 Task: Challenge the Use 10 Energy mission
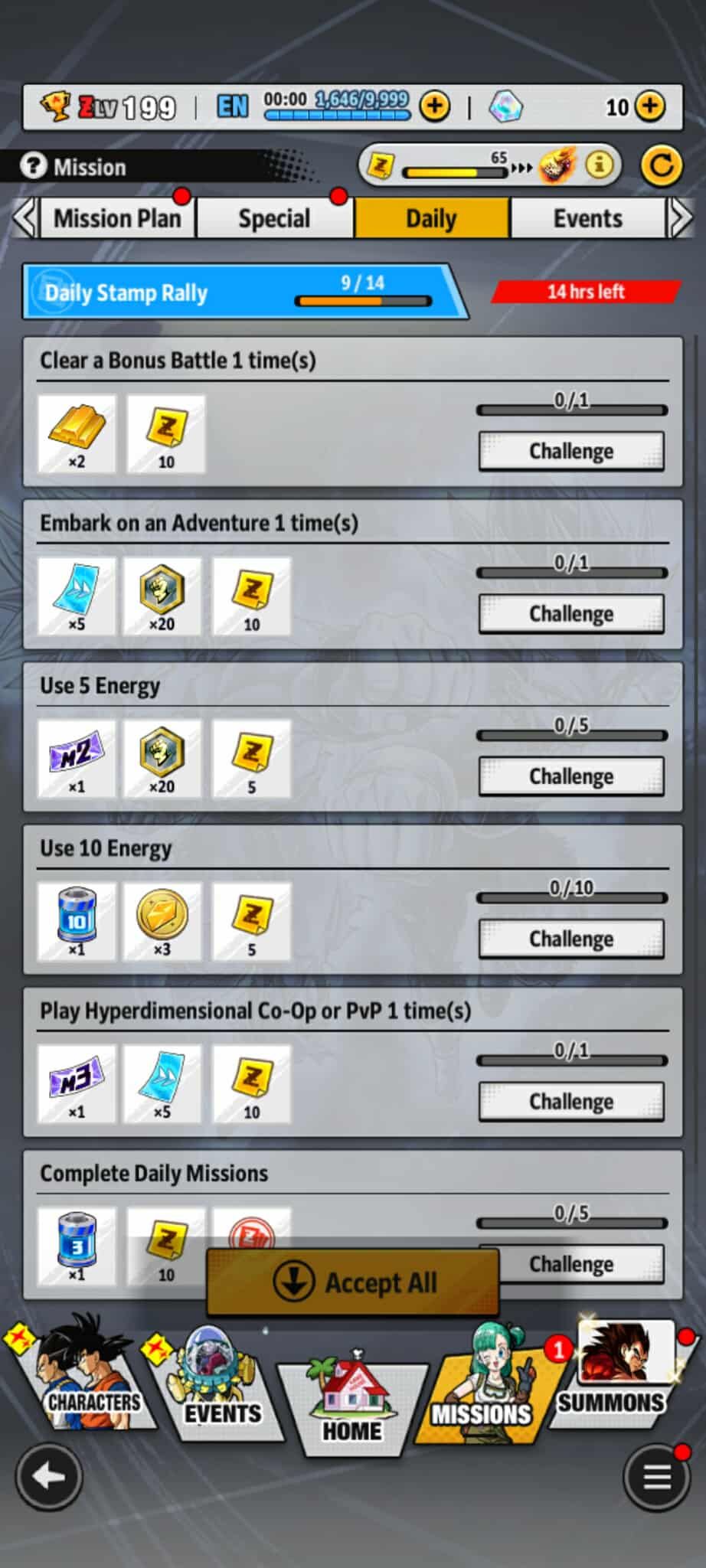point(571,938)
